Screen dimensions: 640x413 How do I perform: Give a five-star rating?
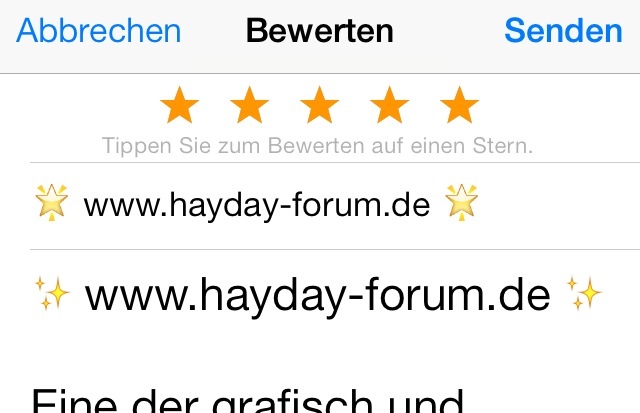[x=460, y=104]
